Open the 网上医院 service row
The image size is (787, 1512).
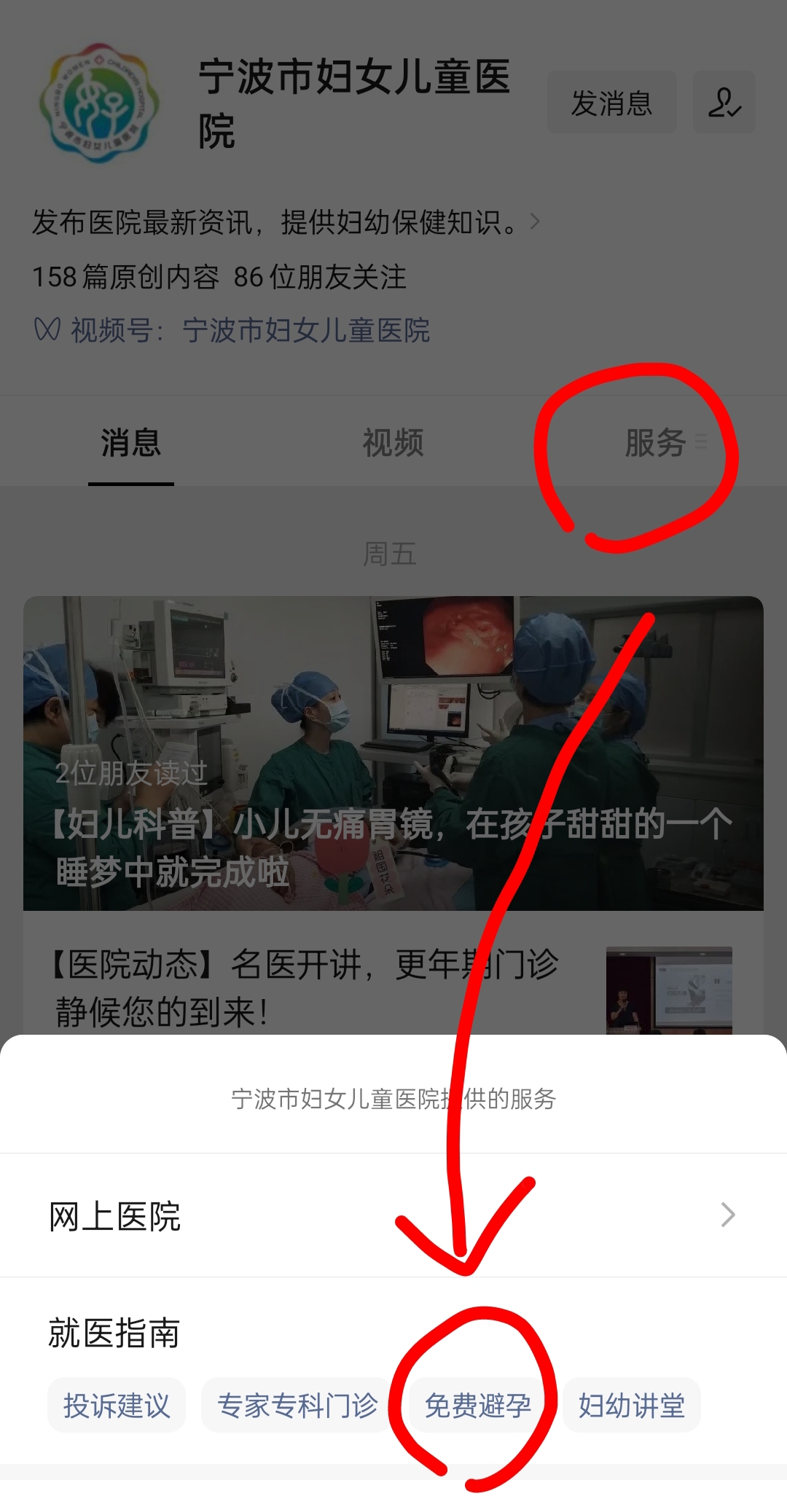393,1215
